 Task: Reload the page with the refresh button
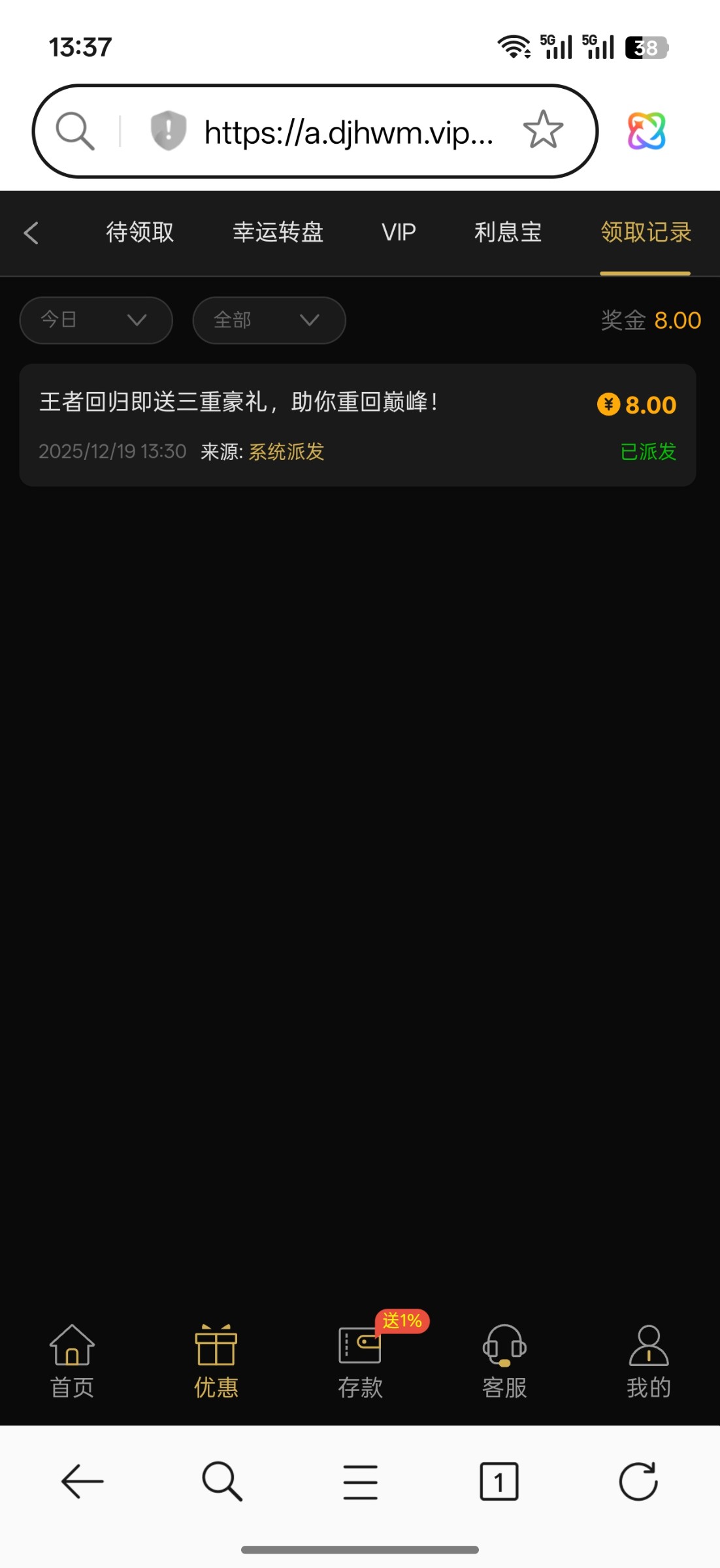click(x=638, y=1482)
